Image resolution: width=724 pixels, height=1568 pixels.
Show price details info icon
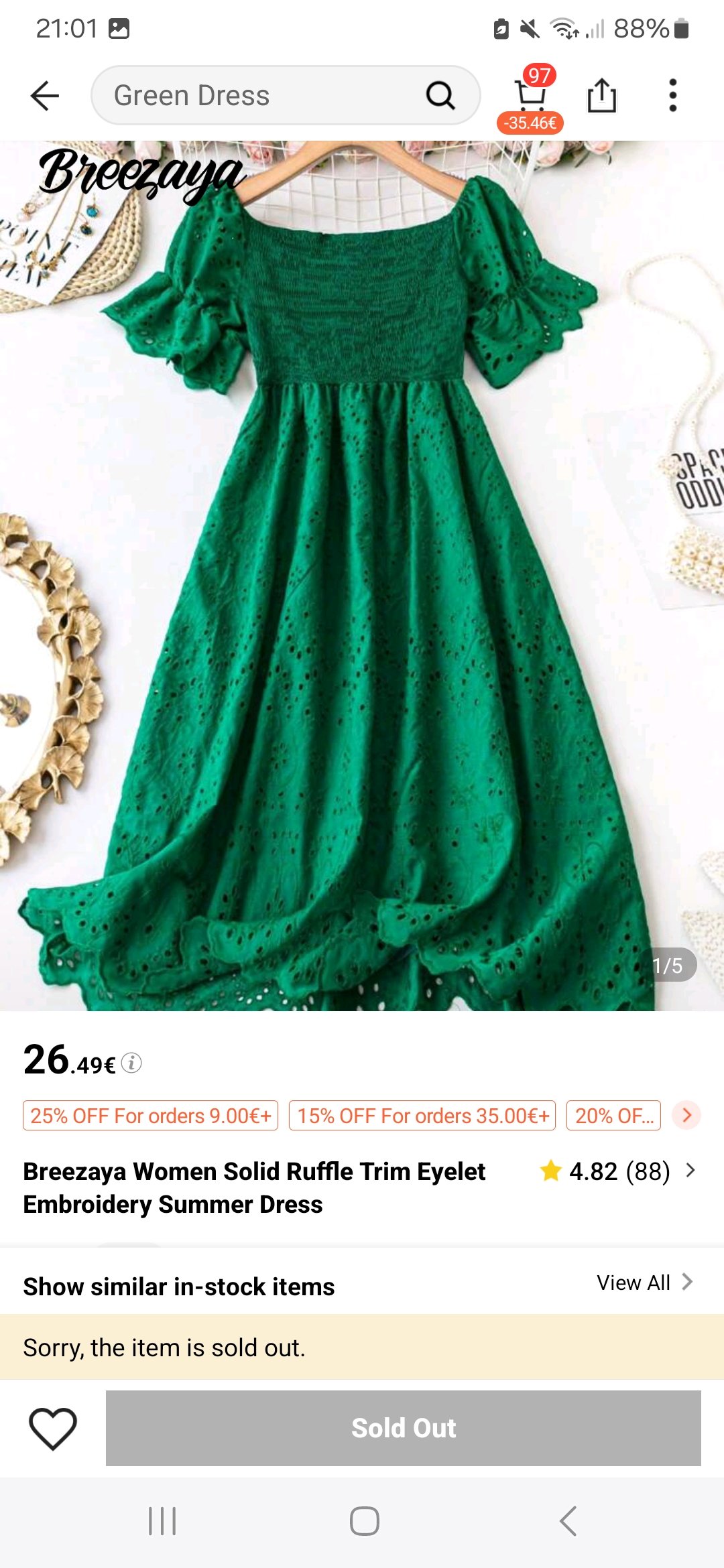click(x=131, y=1063)
